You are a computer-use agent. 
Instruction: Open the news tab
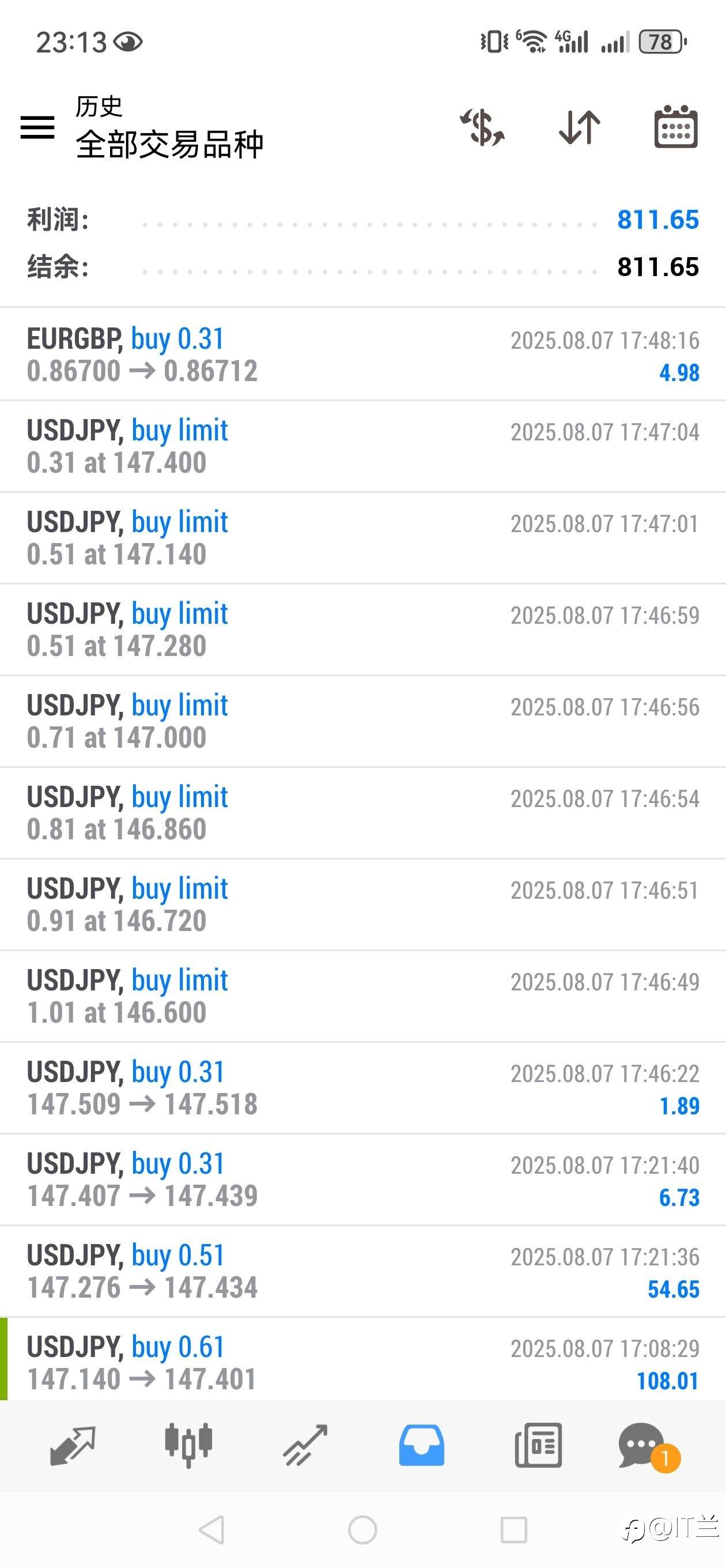[538, 1446]
